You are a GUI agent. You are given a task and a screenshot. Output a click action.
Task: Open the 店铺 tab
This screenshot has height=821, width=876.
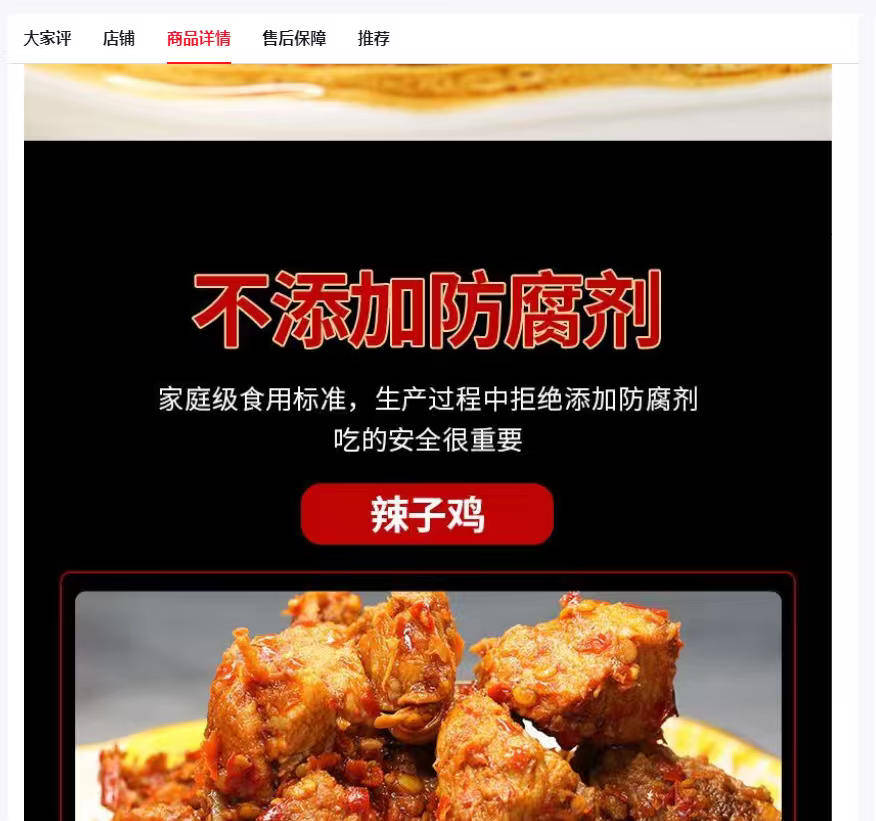118,39
